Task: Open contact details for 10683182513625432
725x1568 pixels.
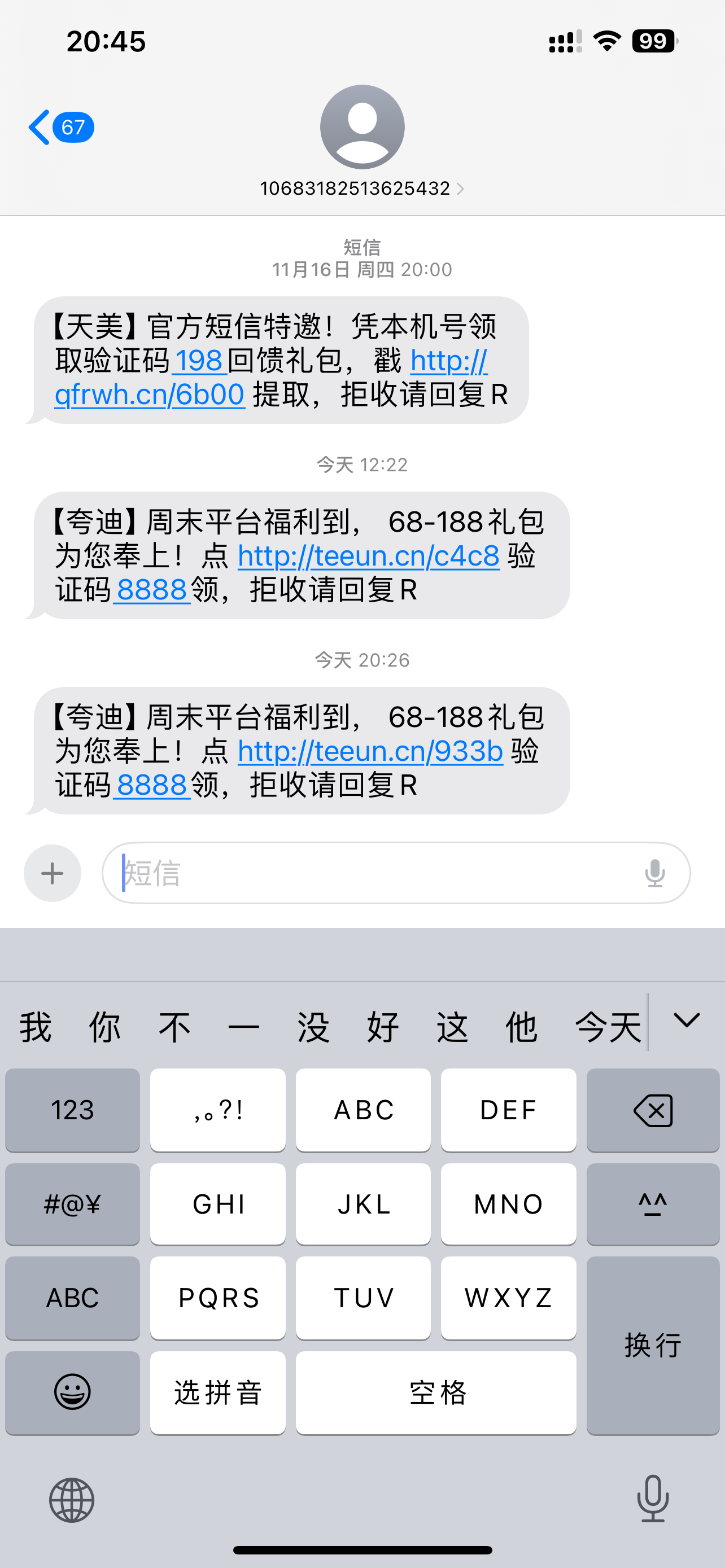Action: [361, 188]
